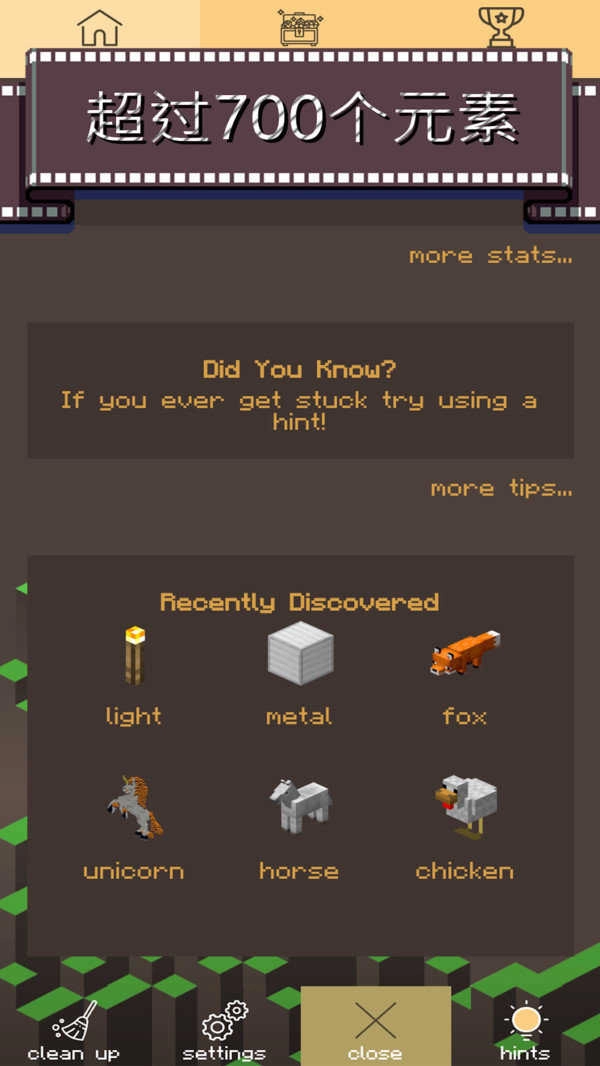Tap the clean up broom button
This screenshot has width=600, height=1066.
tap(74, 1030)
